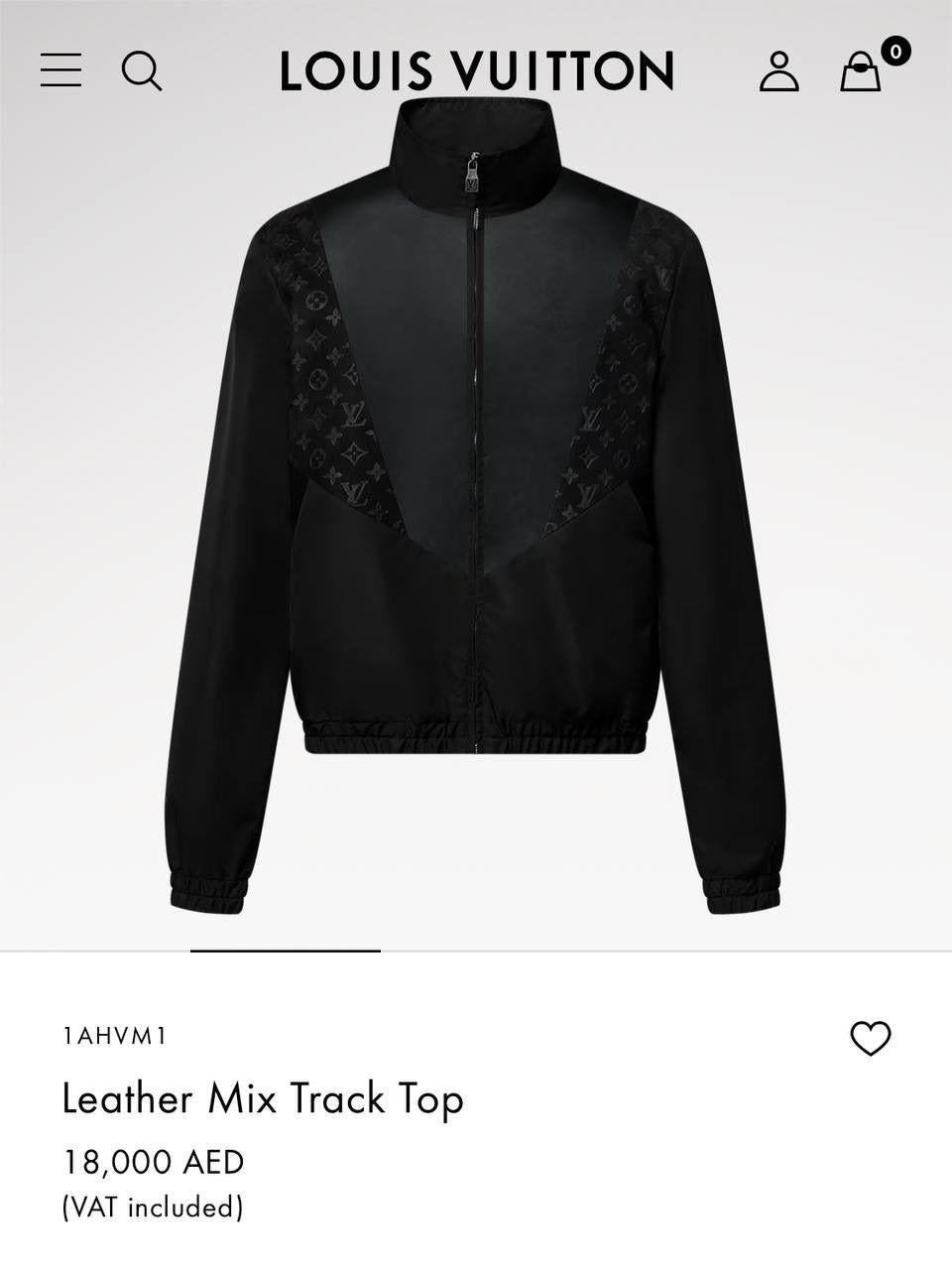Open the navigation hamburger menu
Screen dimensions: 952x1270
tap(61, 71)
